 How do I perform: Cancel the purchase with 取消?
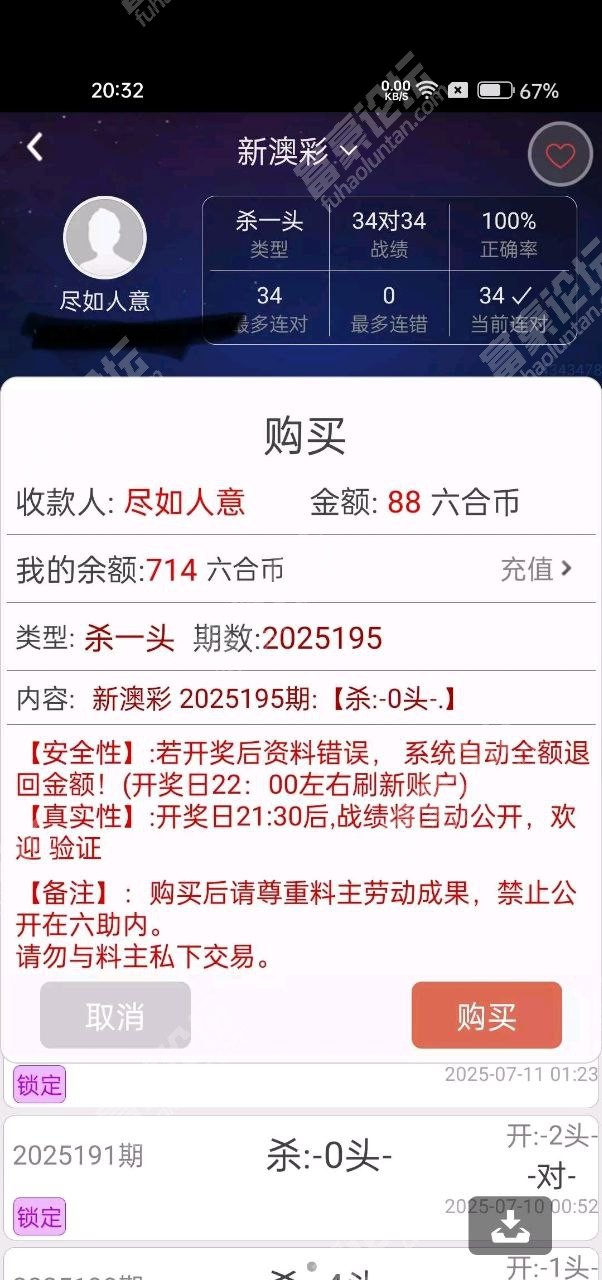[x=115, y=1015]
